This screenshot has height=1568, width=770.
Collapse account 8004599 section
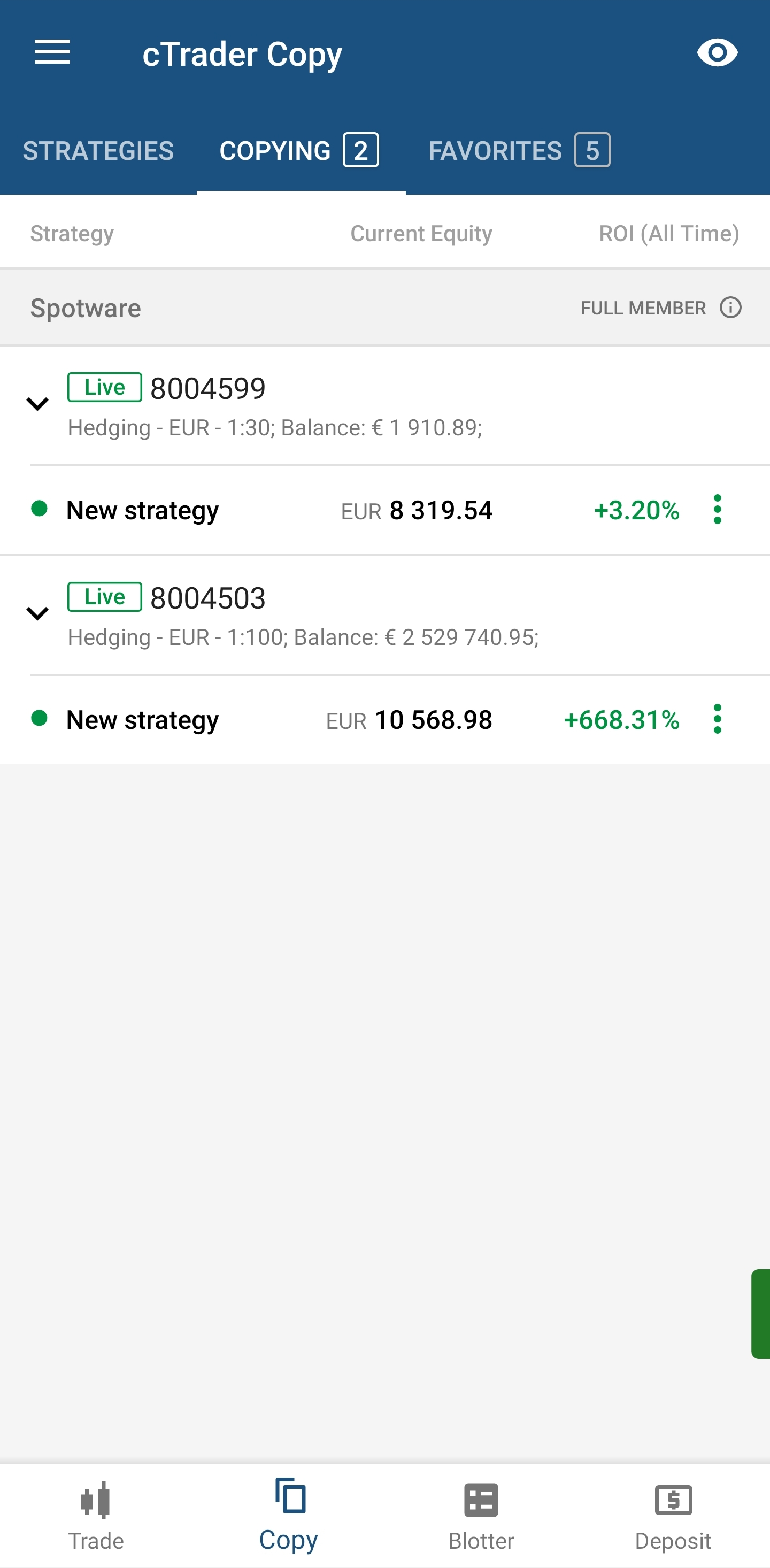[38, 404]
